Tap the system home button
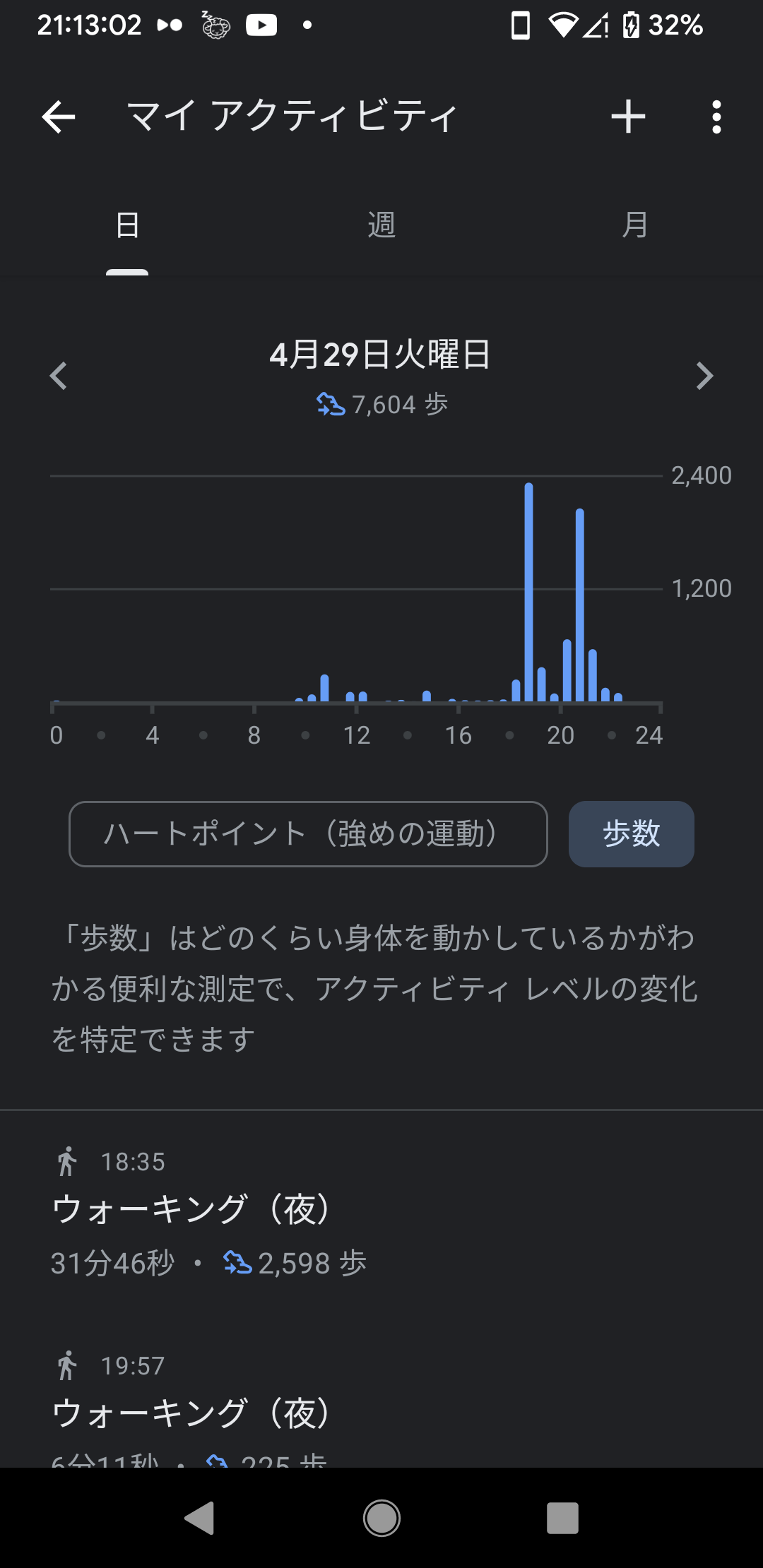 (381, 1518)
